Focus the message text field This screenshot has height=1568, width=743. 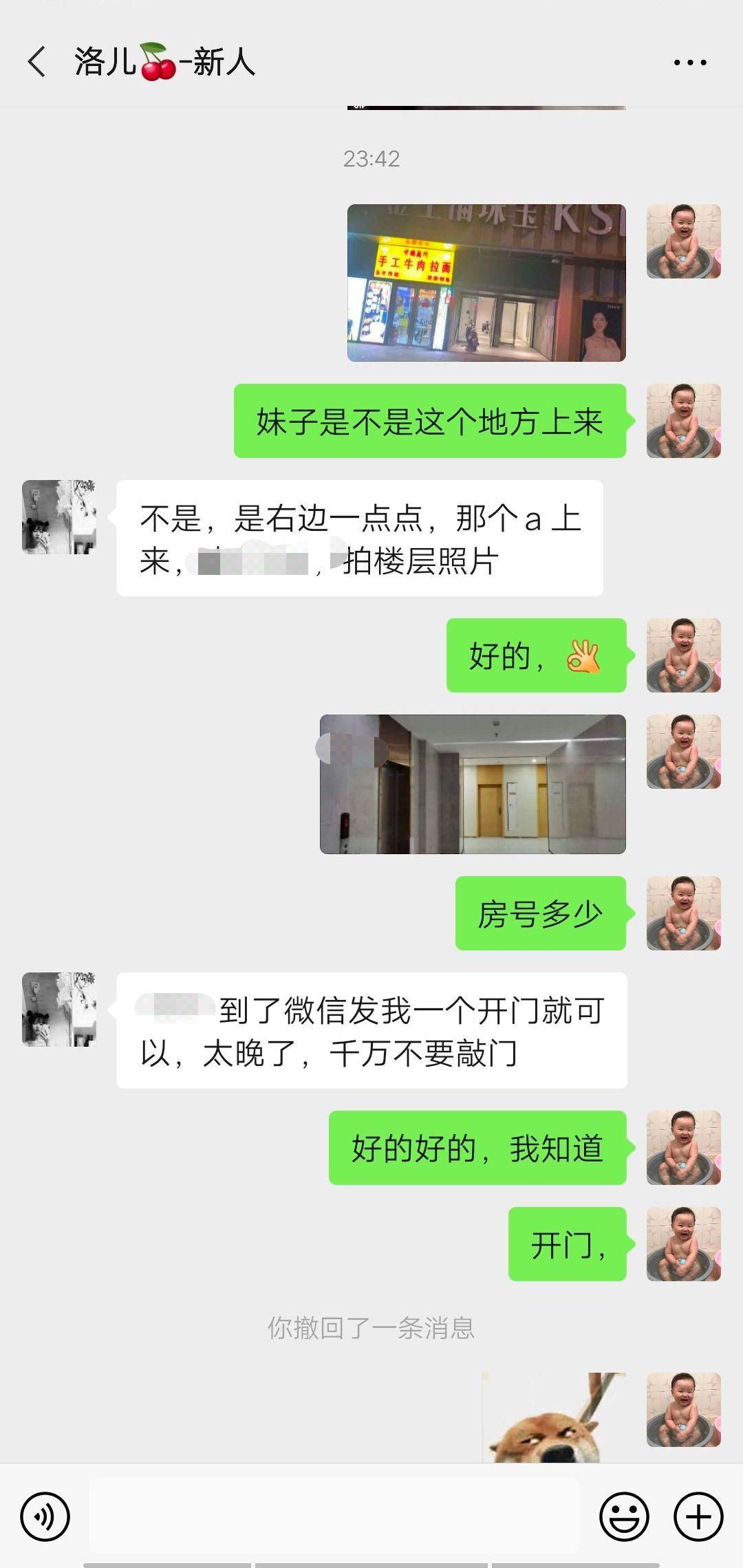pyautogui.click(x=334, y=1516)
